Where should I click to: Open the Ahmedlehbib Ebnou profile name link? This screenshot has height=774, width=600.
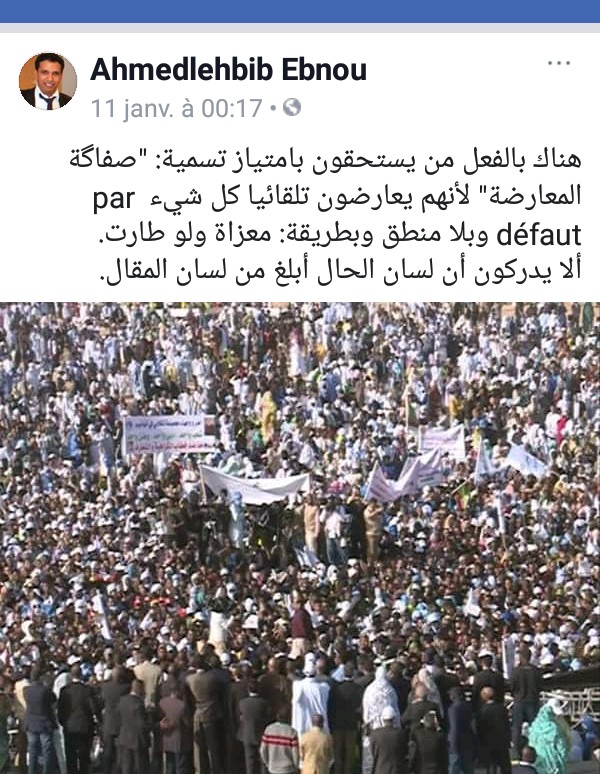(x=228, y=69)
